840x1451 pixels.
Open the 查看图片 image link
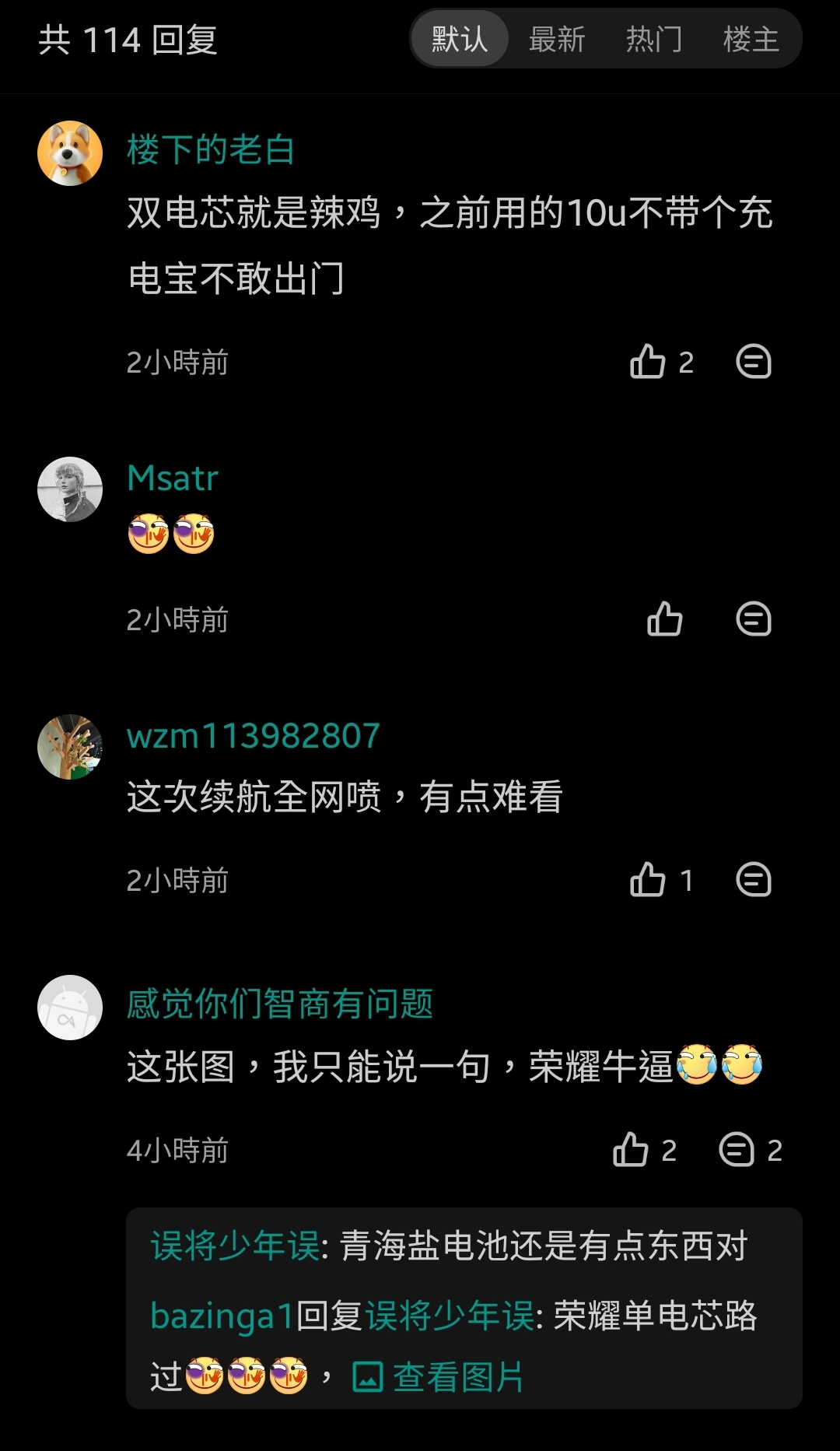coord(439,1377)
